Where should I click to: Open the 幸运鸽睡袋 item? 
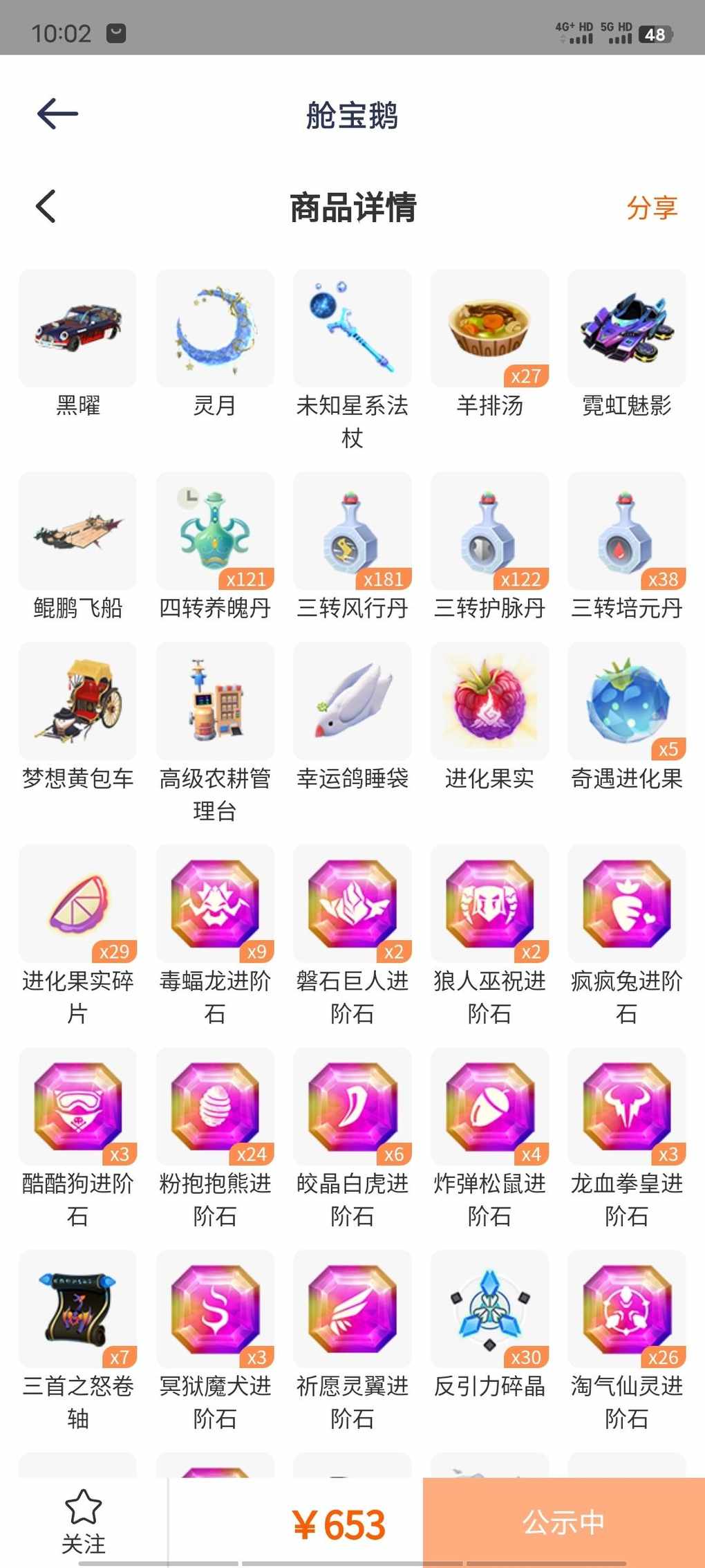pyautogui.click(x=352, y=701)
